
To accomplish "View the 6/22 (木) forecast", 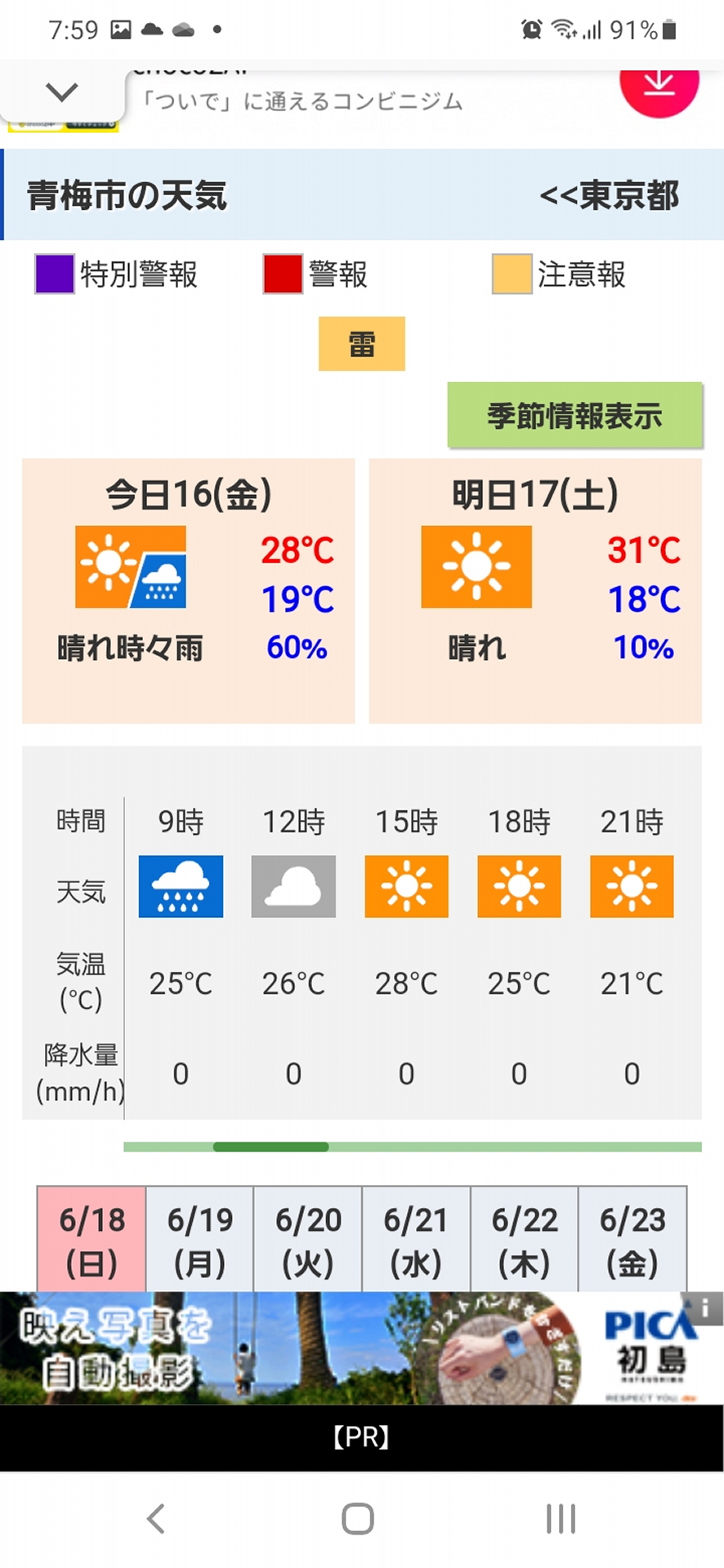I will (x=524, y=1240).
